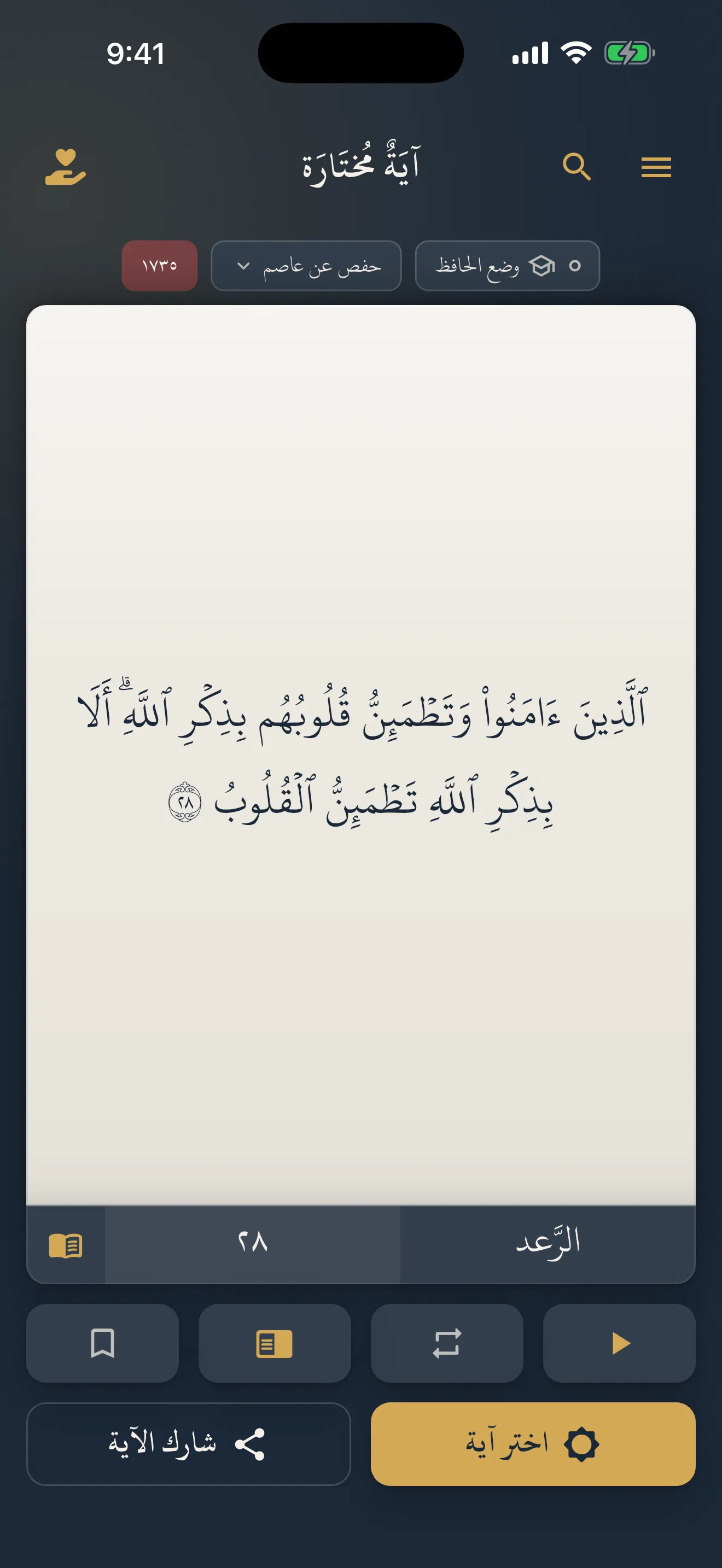This screenshot has height=1568, width=722.
Task: Bookmark this verse
Action: (x=102, y=1343)
